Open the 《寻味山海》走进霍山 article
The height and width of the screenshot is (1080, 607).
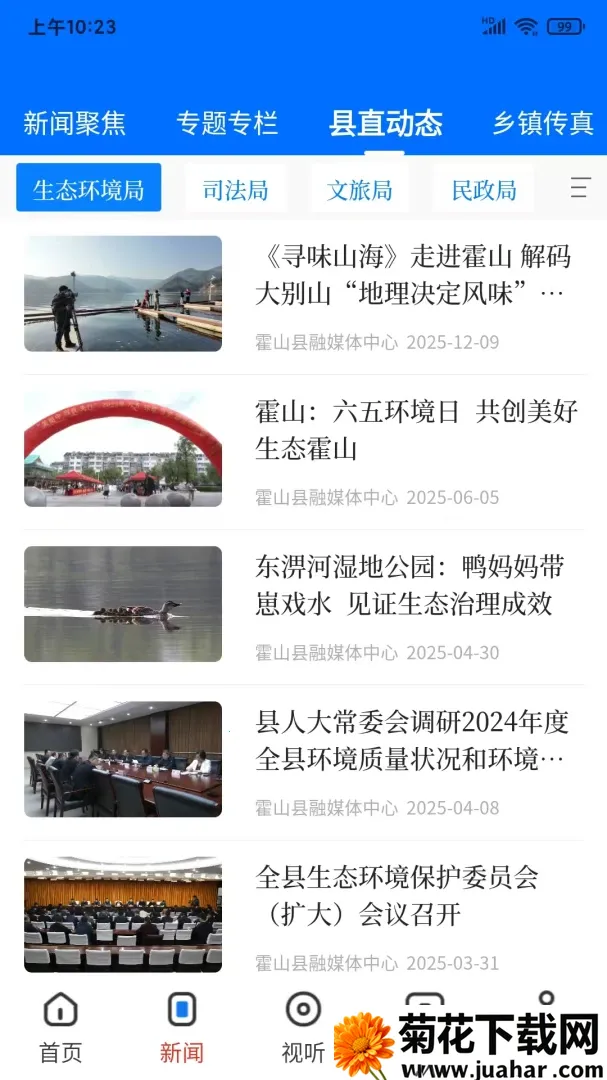305,294
